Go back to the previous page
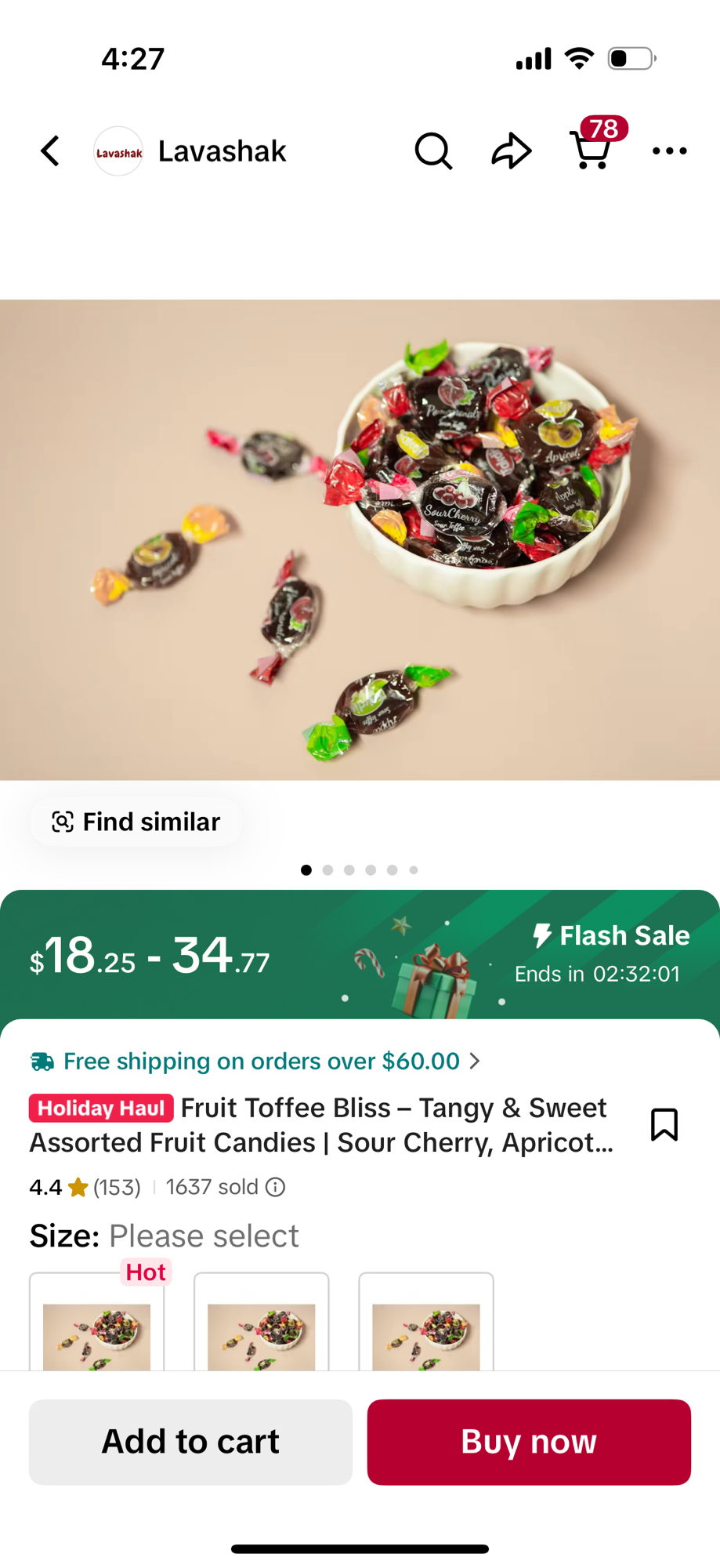Screen dimensions: 720x1568 [51, 151]
